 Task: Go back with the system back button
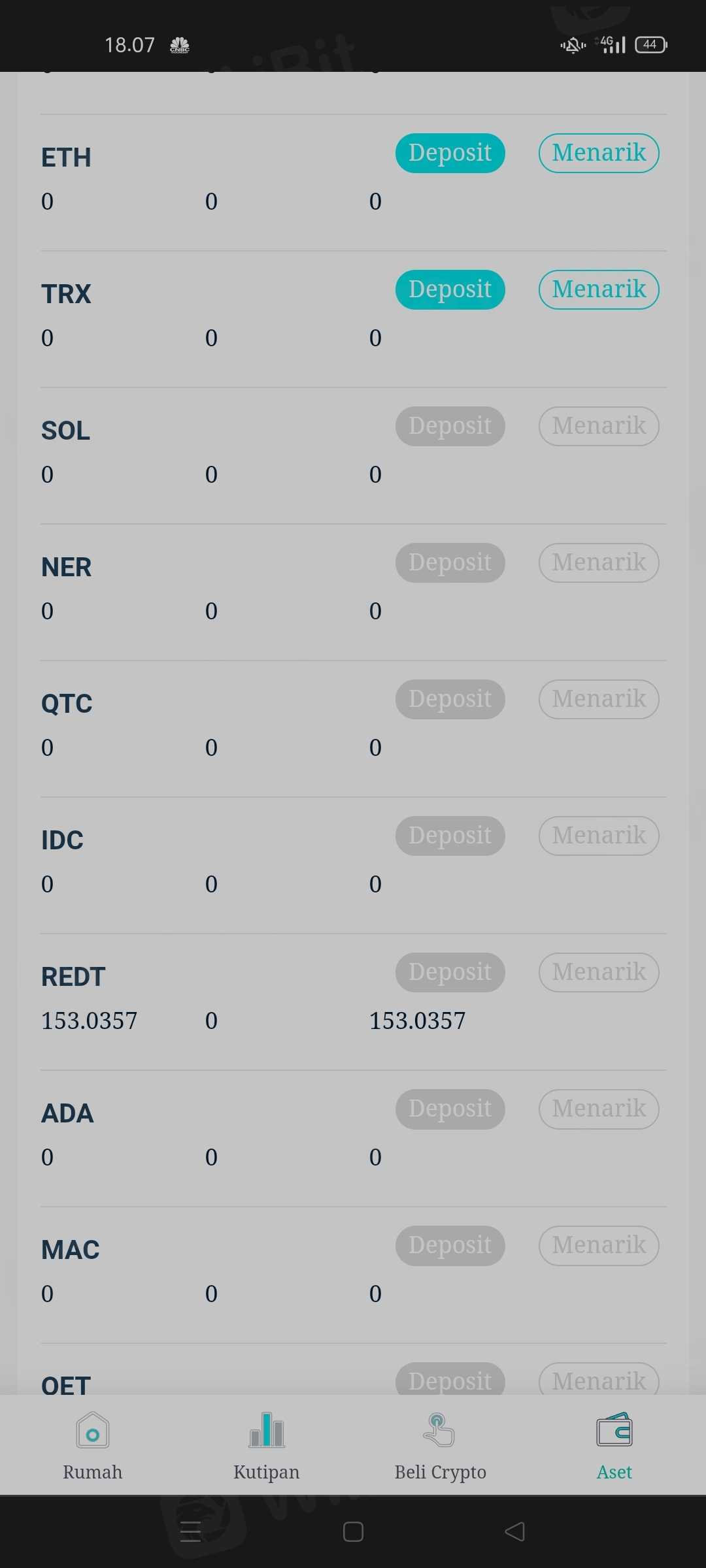pyautogui.click(x=515, y=1531)
